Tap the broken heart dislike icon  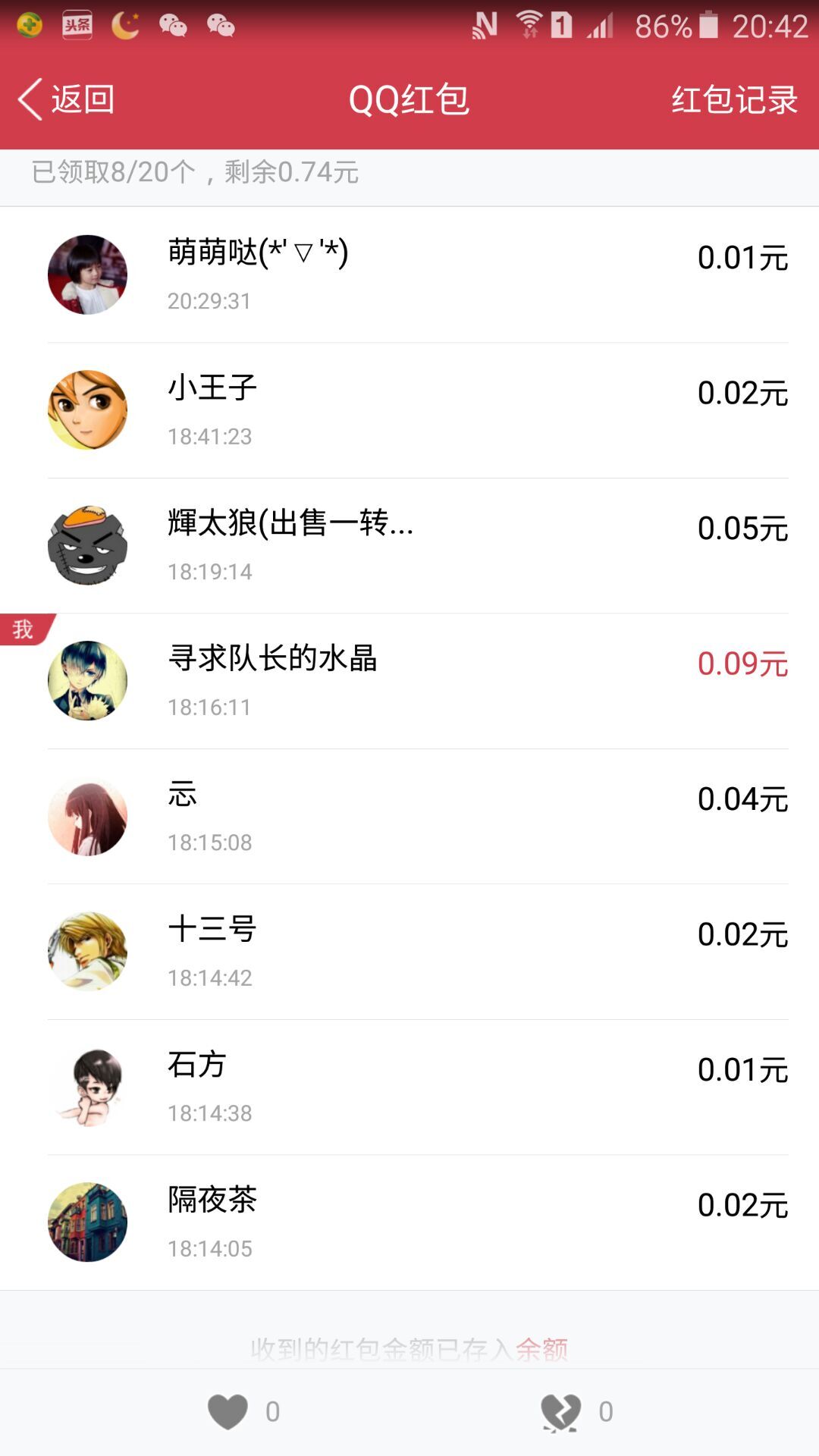coord(560,1412)
